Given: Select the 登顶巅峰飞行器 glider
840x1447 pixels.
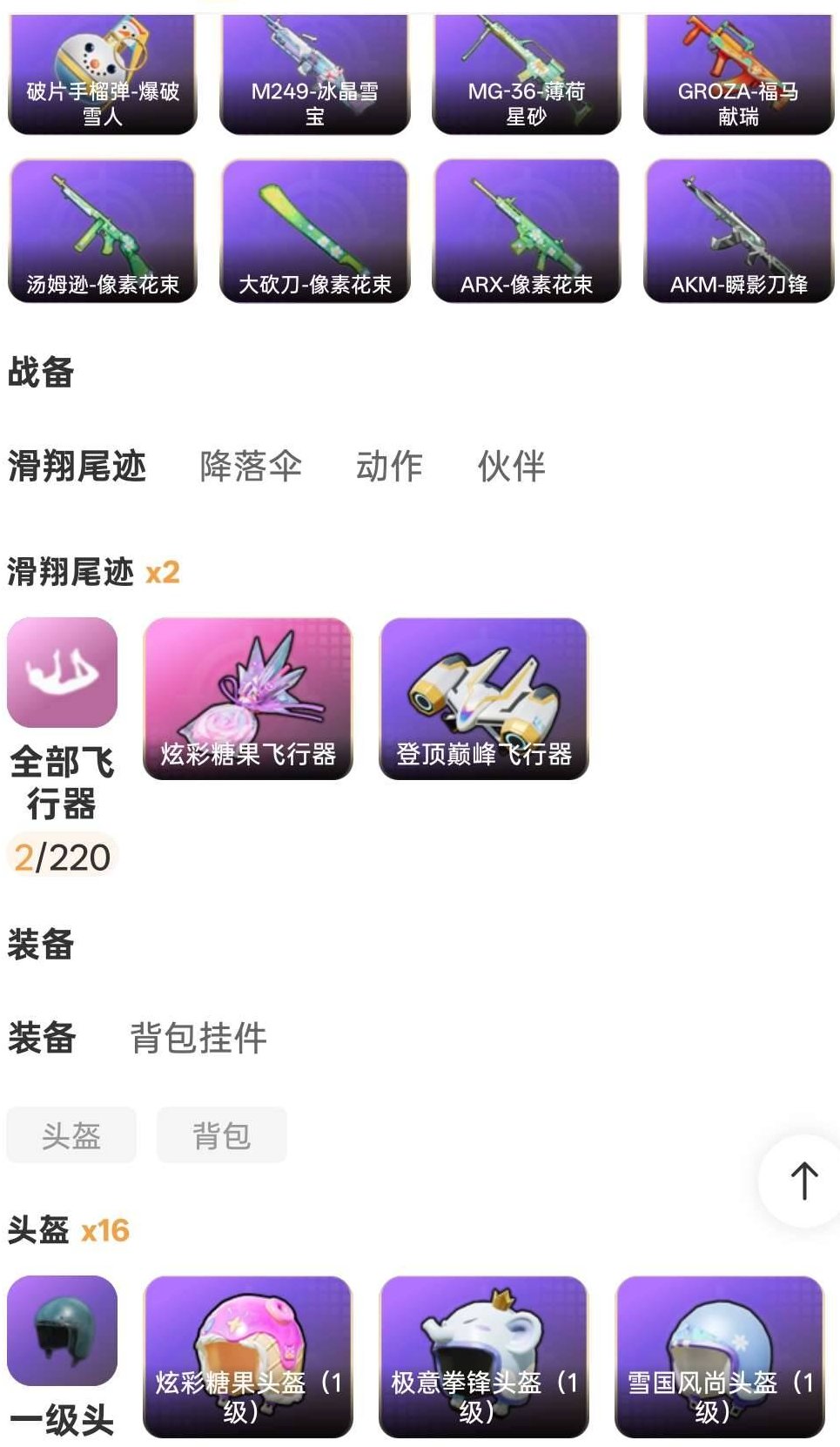Looking at the screenshot, I should pyautogui.click(x=482, y=697).
